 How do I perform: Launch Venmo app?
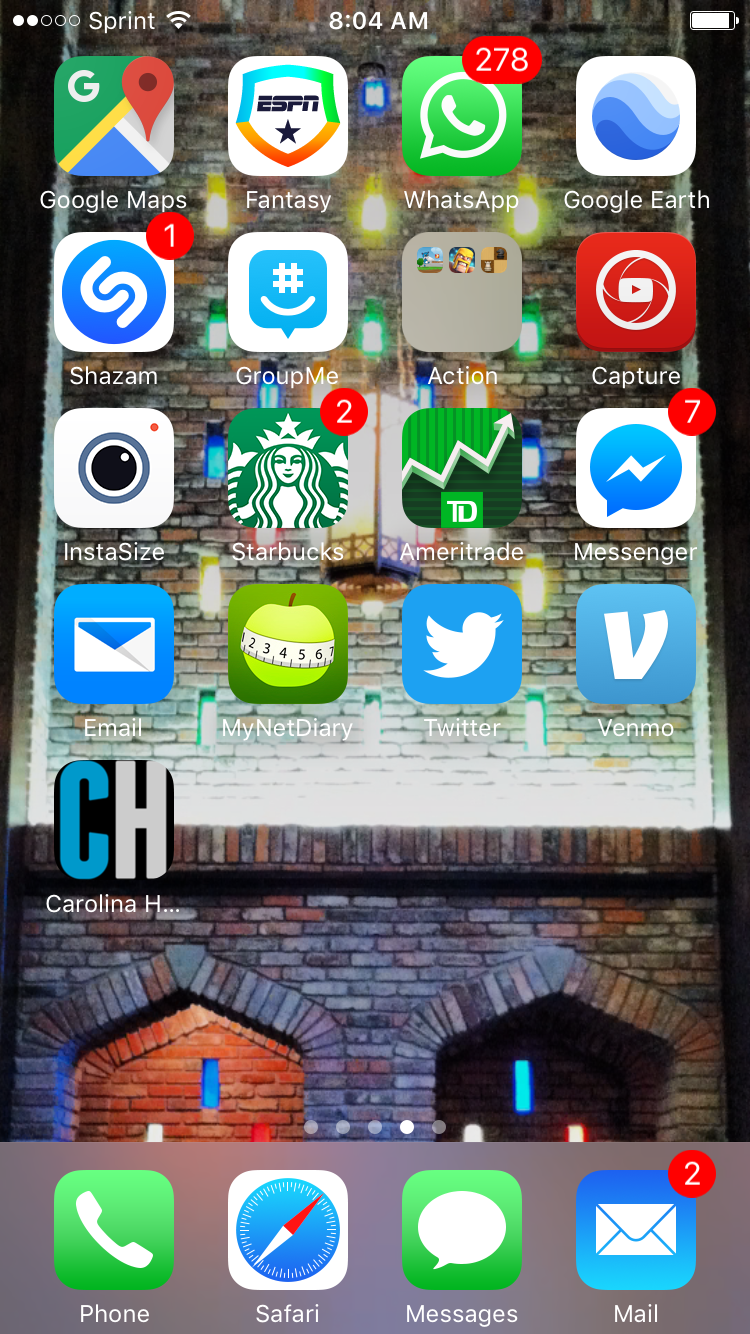(x=636, y=644)
